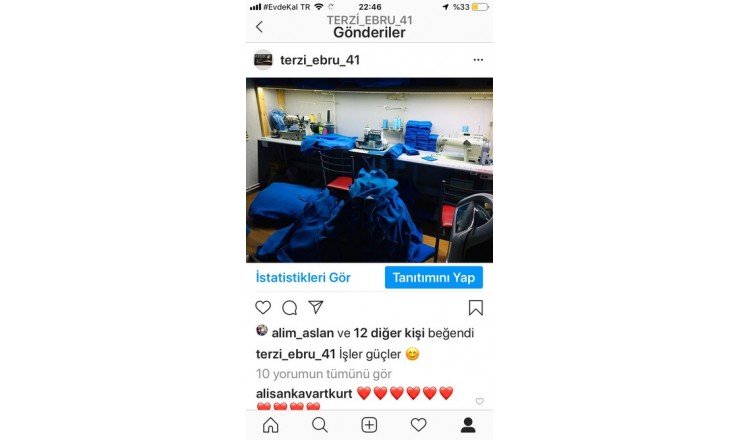Image resolution: width=740 pixels, height=440 pixels.
Task: Open alim_aslan's profile from the likes line
Action: pyautogui.click(x=302, y=333)
